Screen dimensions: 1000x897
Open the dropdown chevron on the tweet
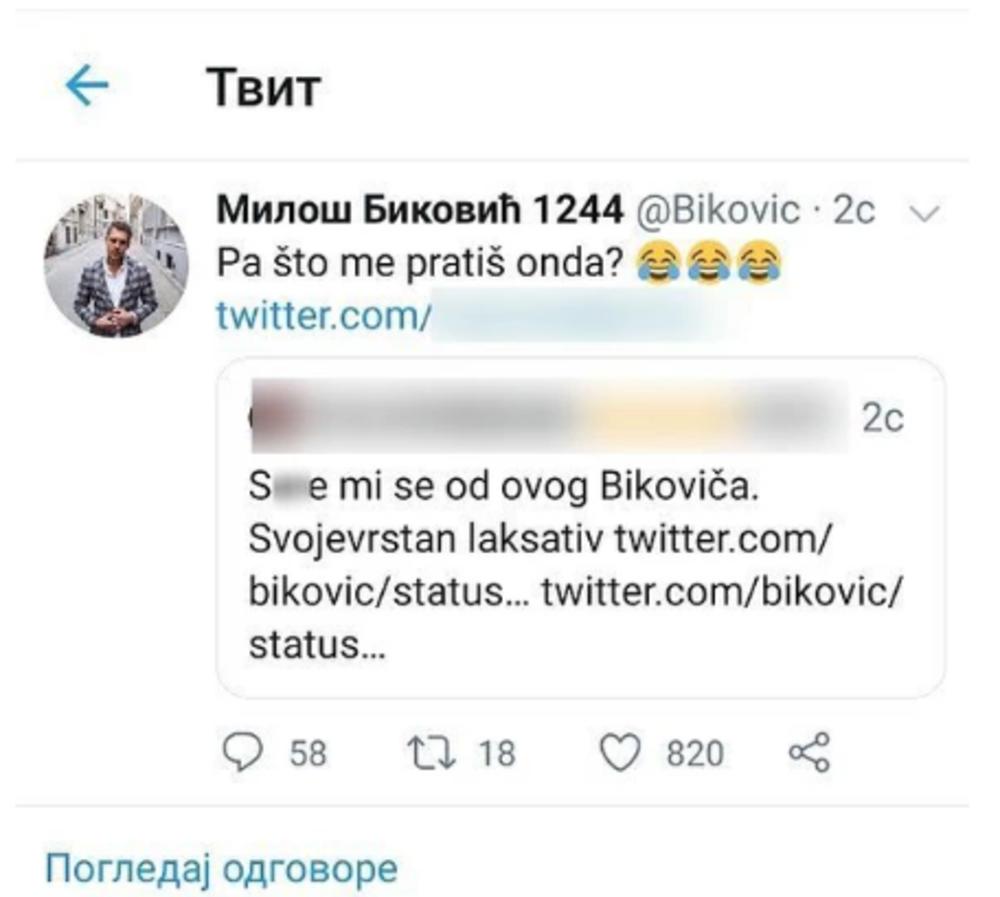[x=927, y=212]
